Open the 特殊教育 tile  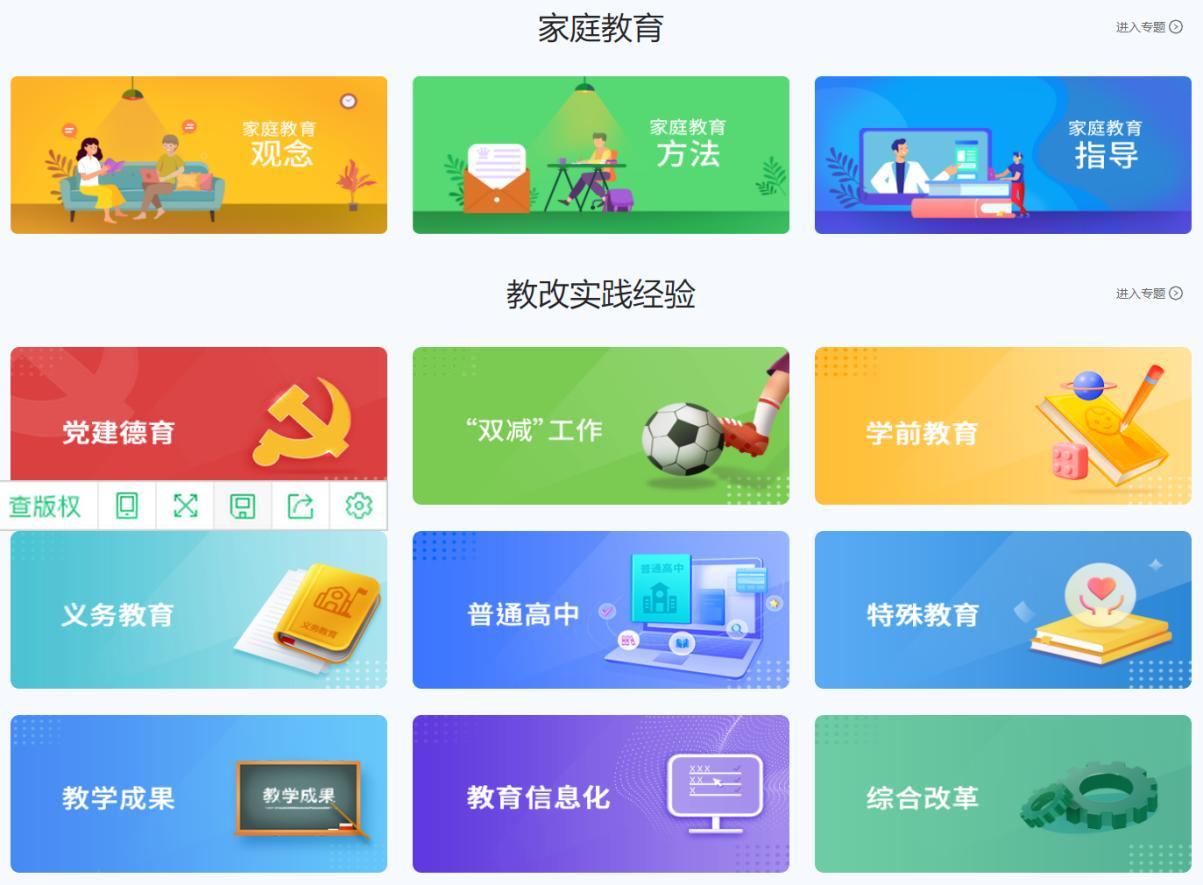click(1002, 610)
